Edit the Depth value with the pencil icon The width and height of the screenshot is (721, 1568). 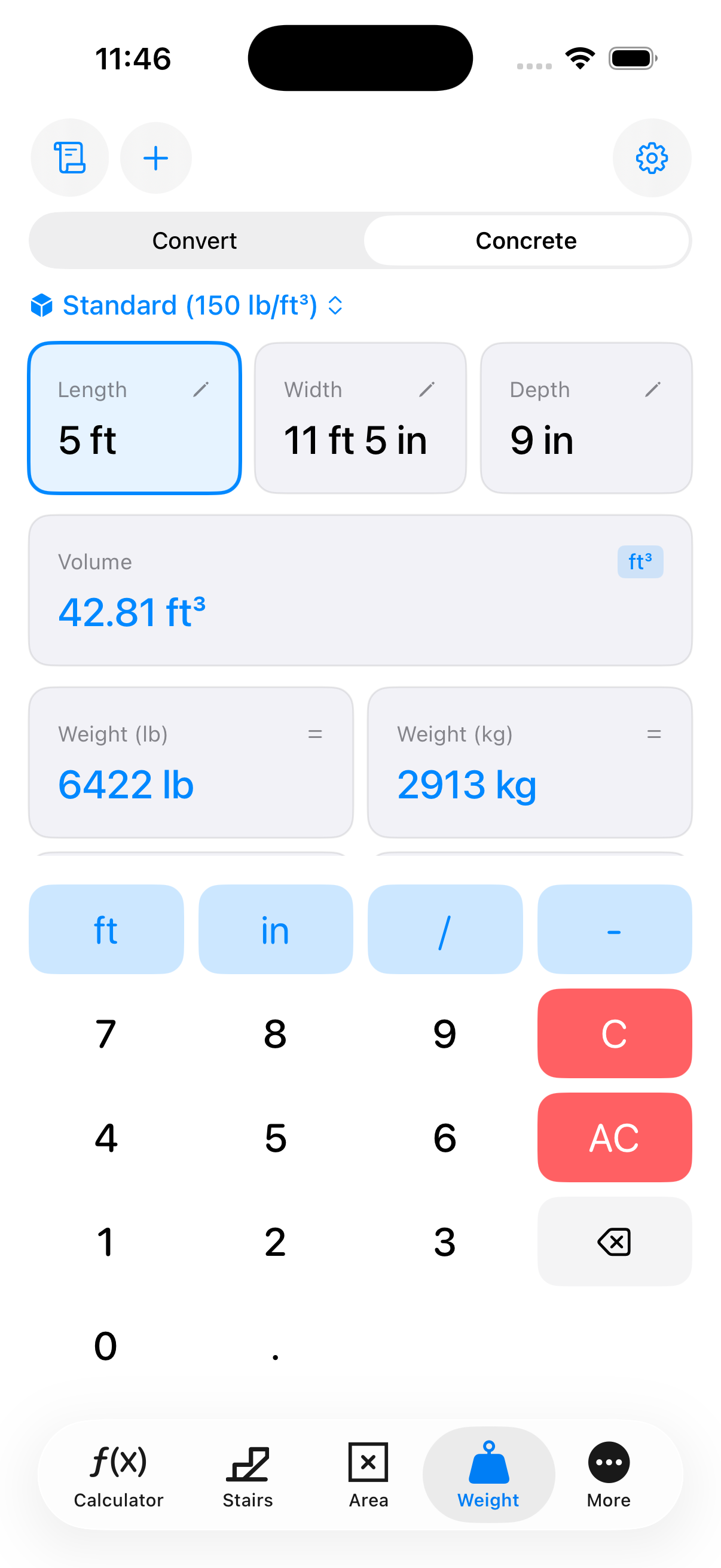[x=653, y=389]
